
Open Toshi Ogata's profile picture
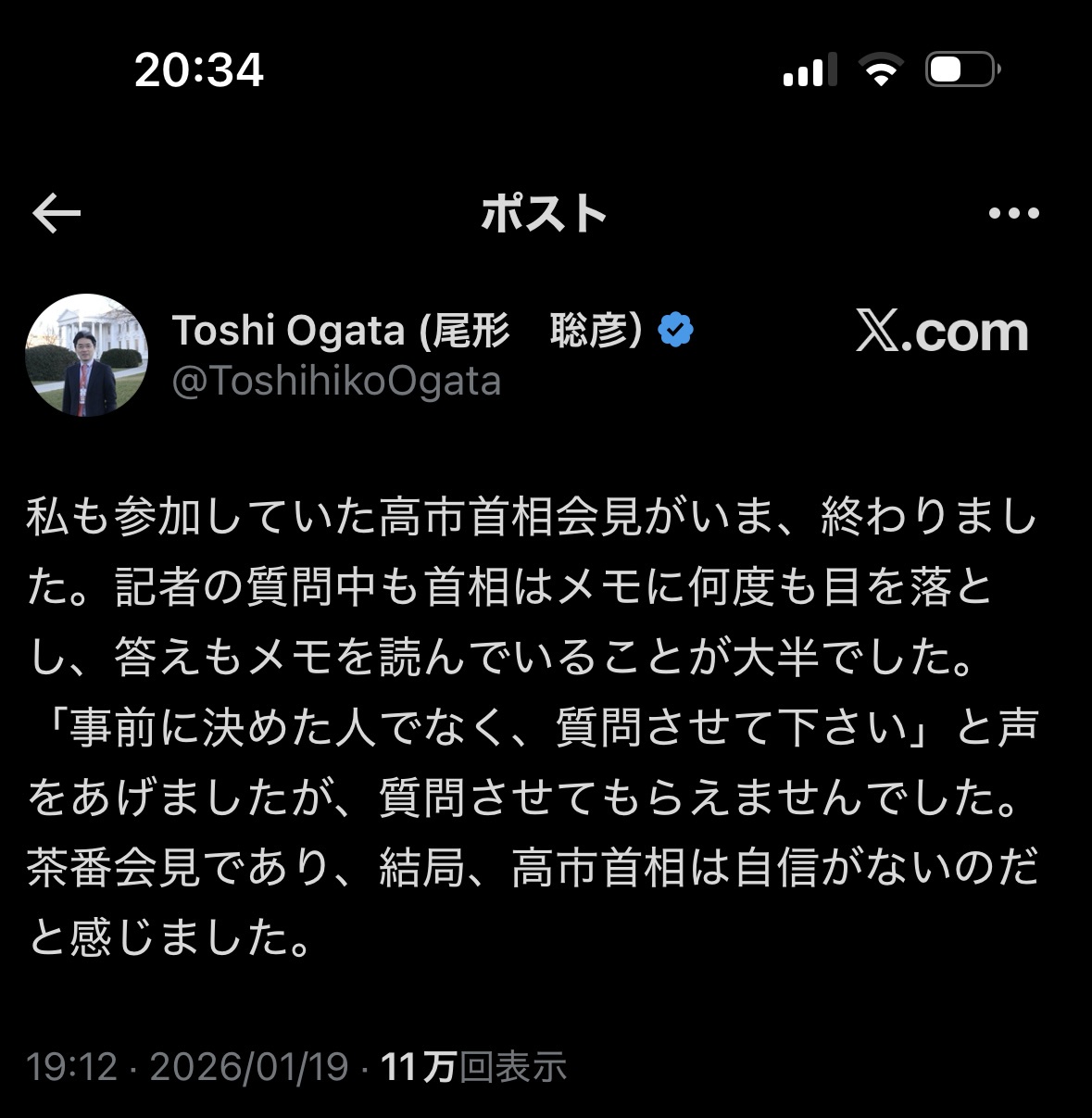coord(86,355)
